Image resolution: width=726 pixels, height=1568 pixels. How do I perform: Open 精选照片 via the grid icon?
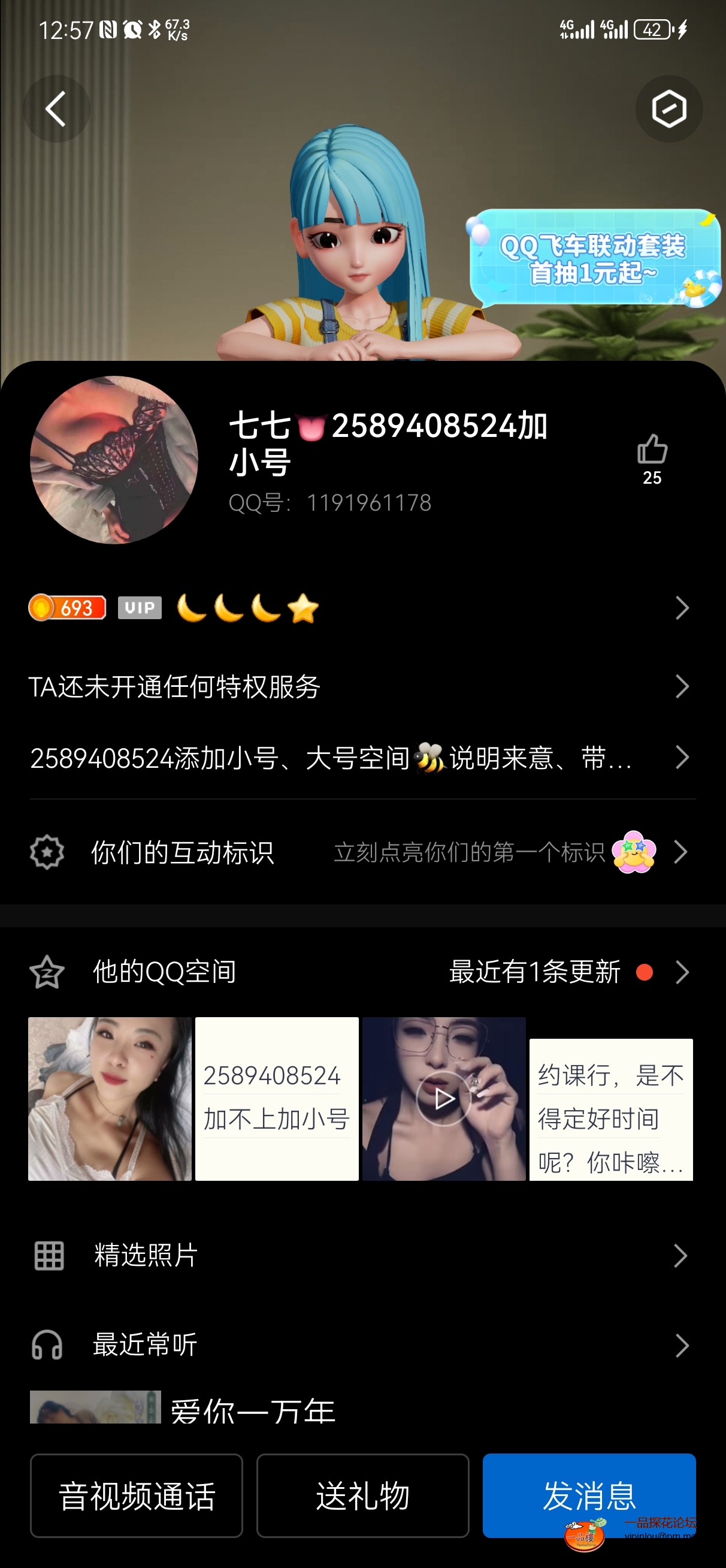coord(49,1254)
